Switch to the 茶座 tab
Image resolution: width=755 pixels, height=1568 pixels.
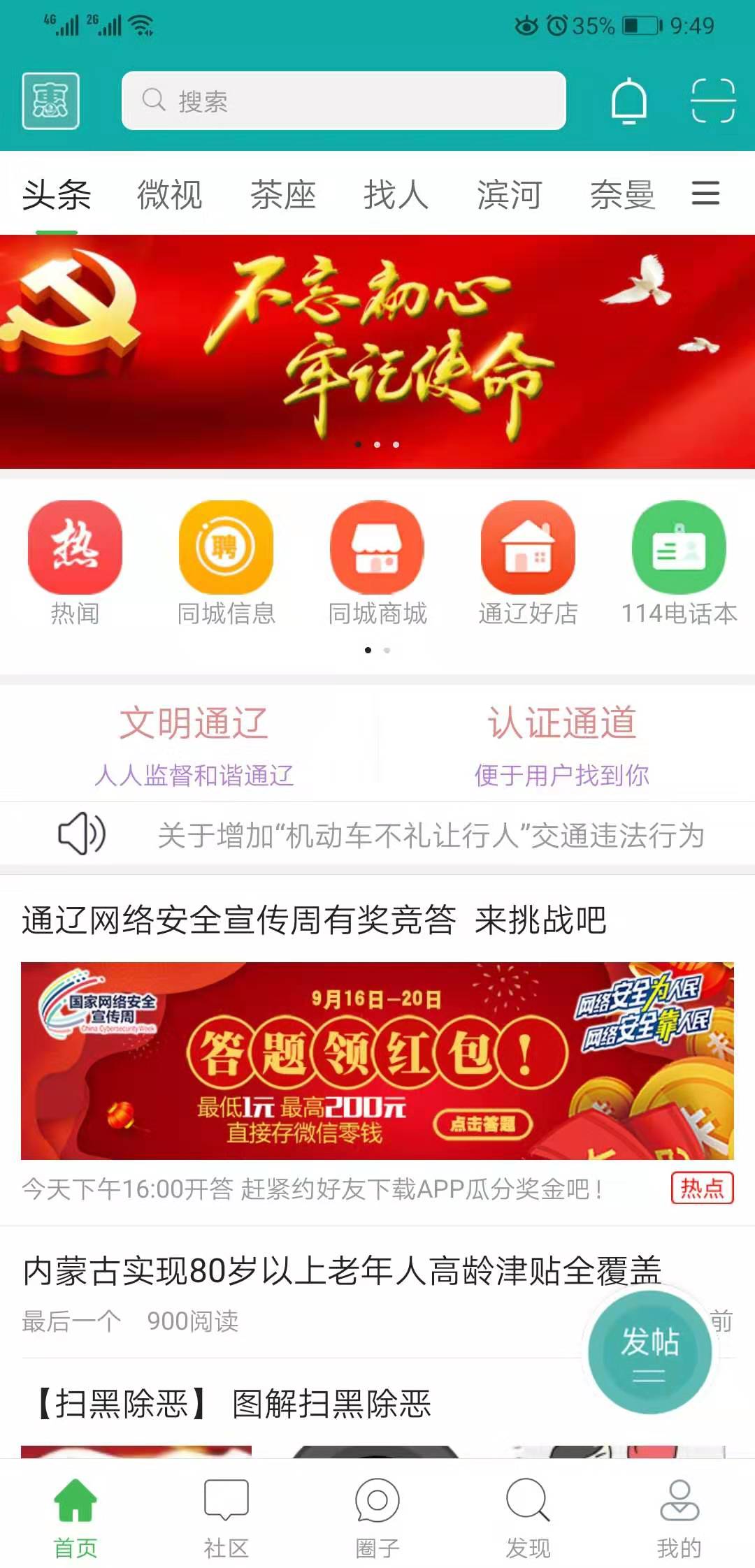(283, 194)
